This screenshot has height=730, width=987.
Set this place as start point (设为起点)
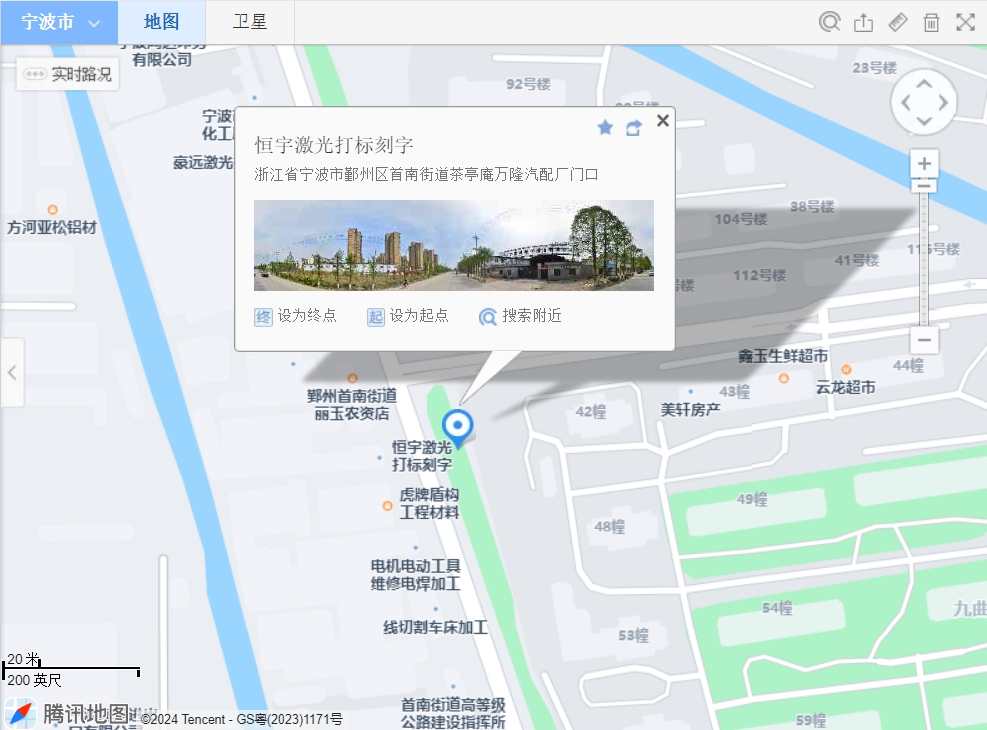tap(408, 316)
